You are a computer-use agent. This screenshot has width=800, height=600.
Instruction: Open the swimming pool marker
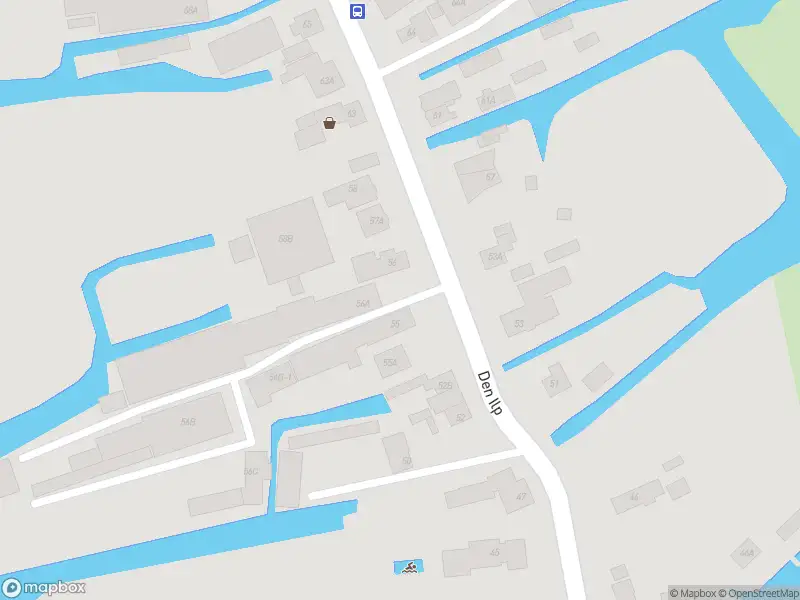(409, 568)
